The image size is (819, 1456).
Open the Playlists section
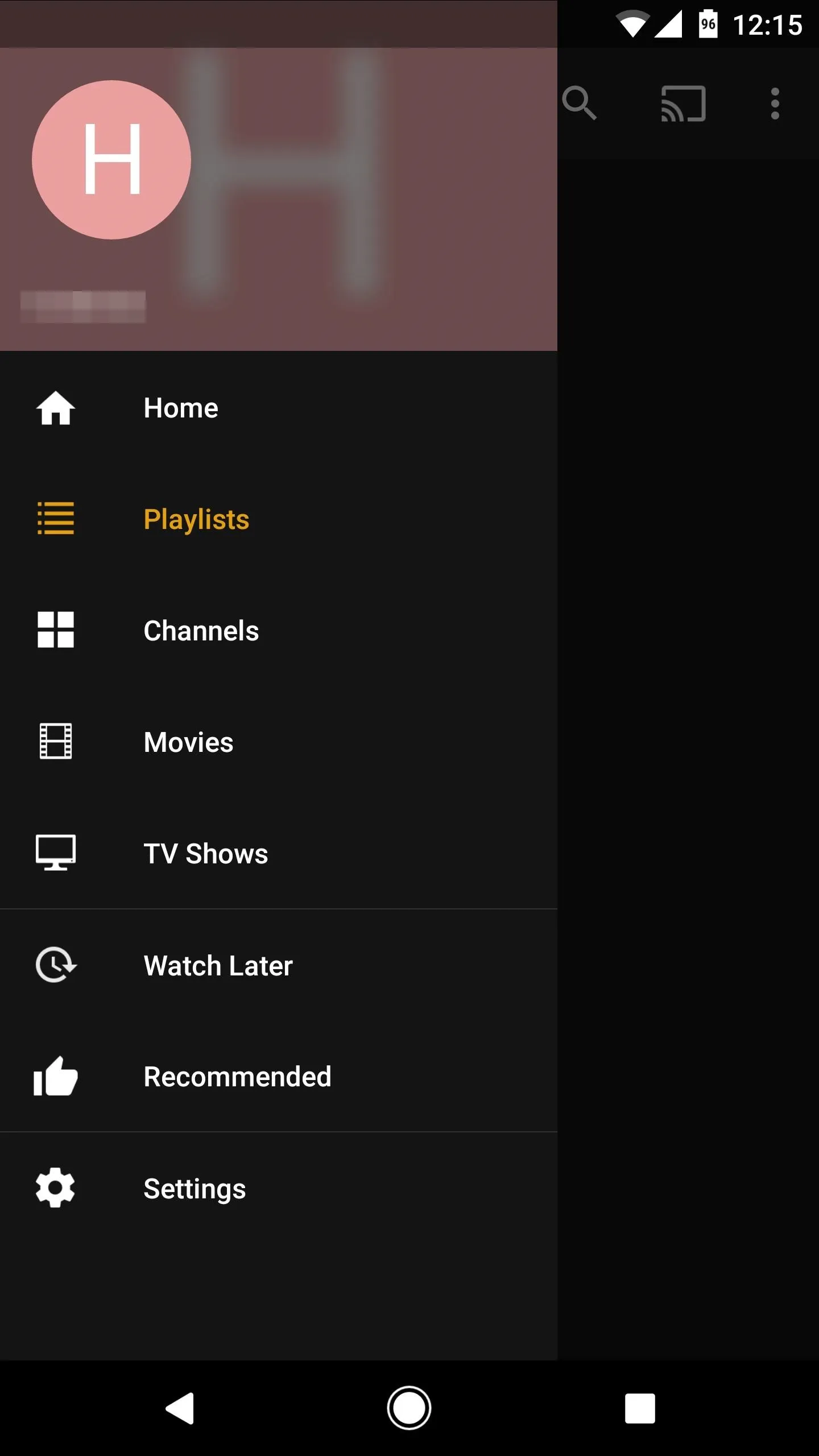tap(279, 519)
